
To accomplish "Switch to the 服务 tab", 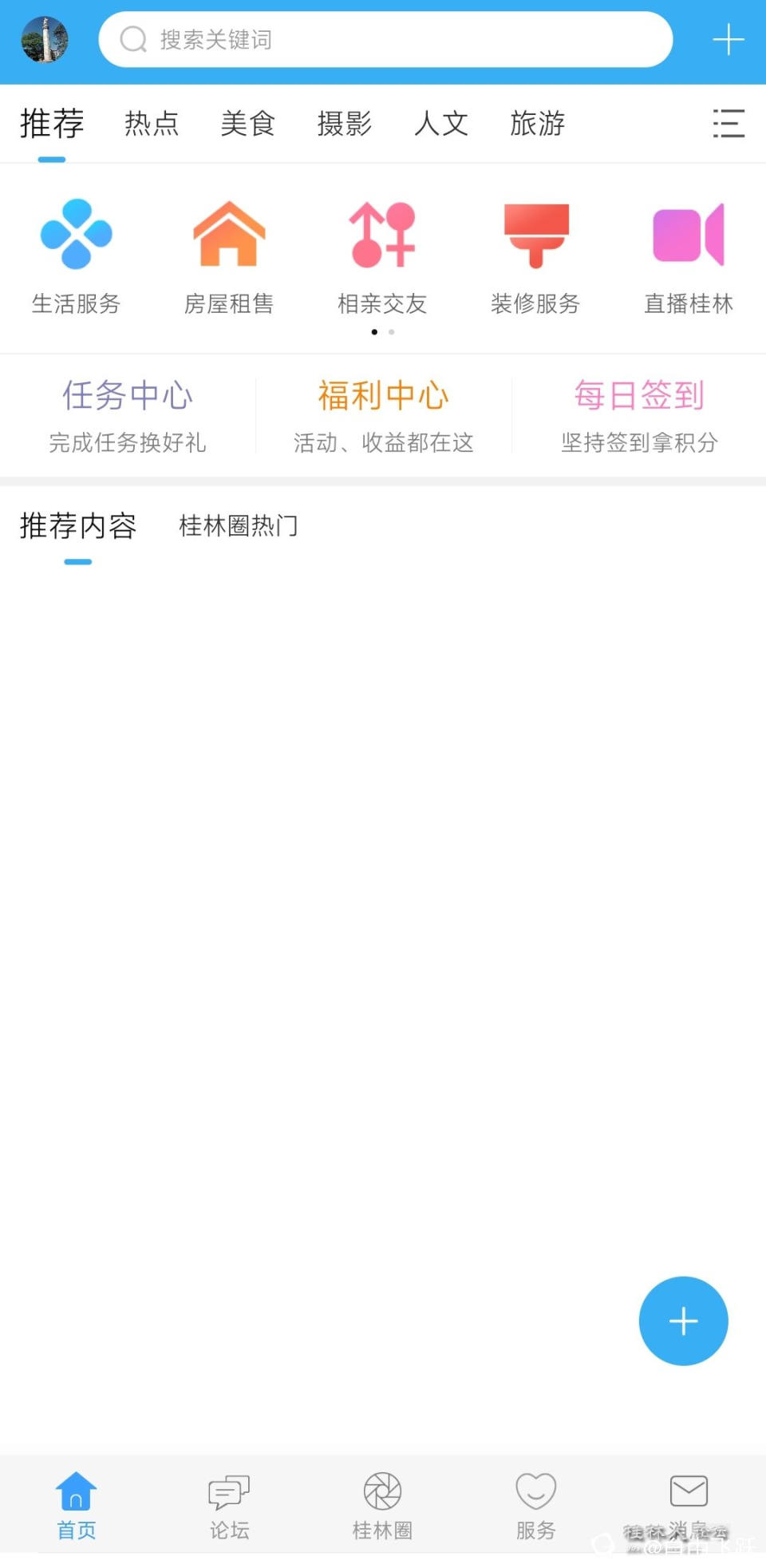I will tap(535, 1506).
